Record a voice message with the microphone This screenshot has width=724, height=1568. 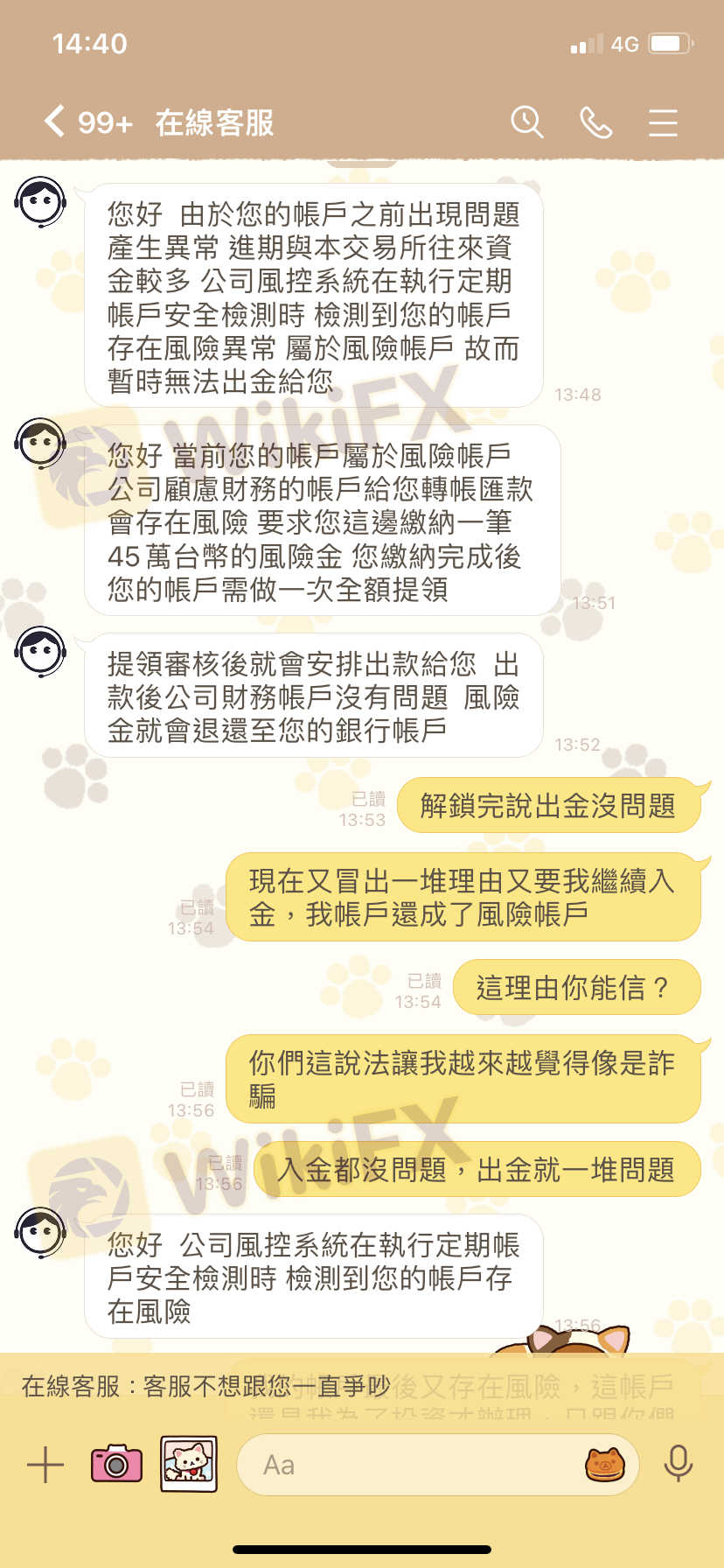678,1464
